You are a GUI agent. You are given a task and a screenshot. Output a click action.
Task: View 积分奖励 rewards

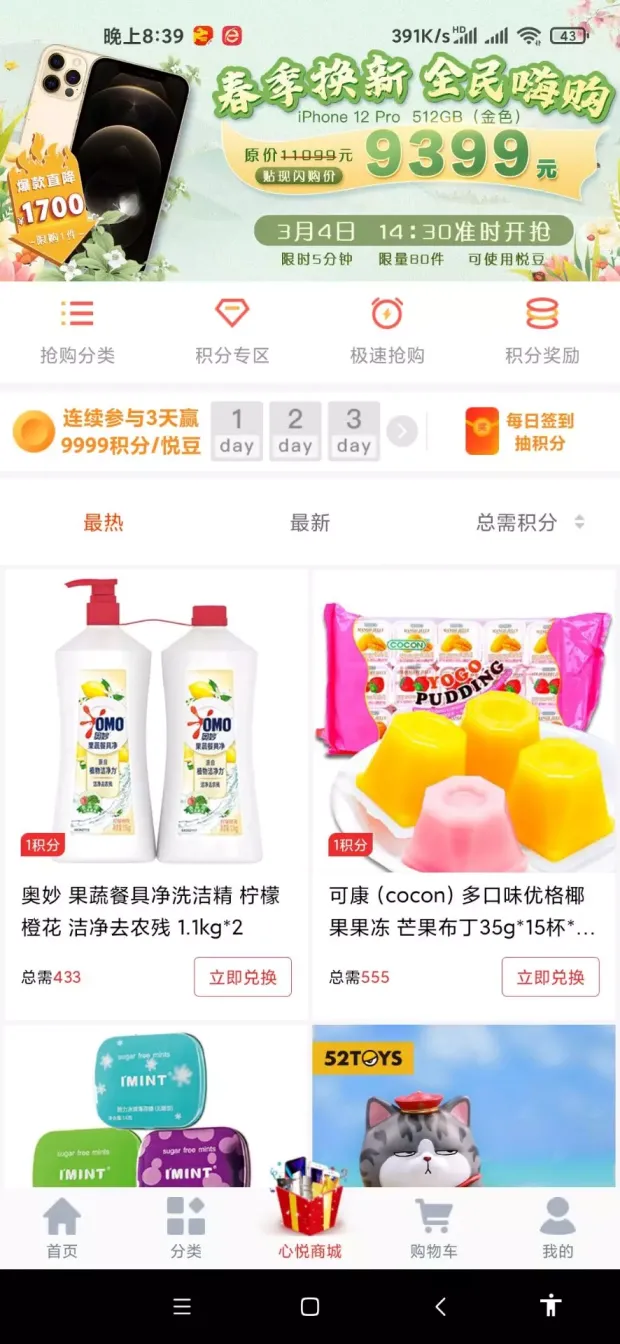pyautogui.click(x=542, y=332)
